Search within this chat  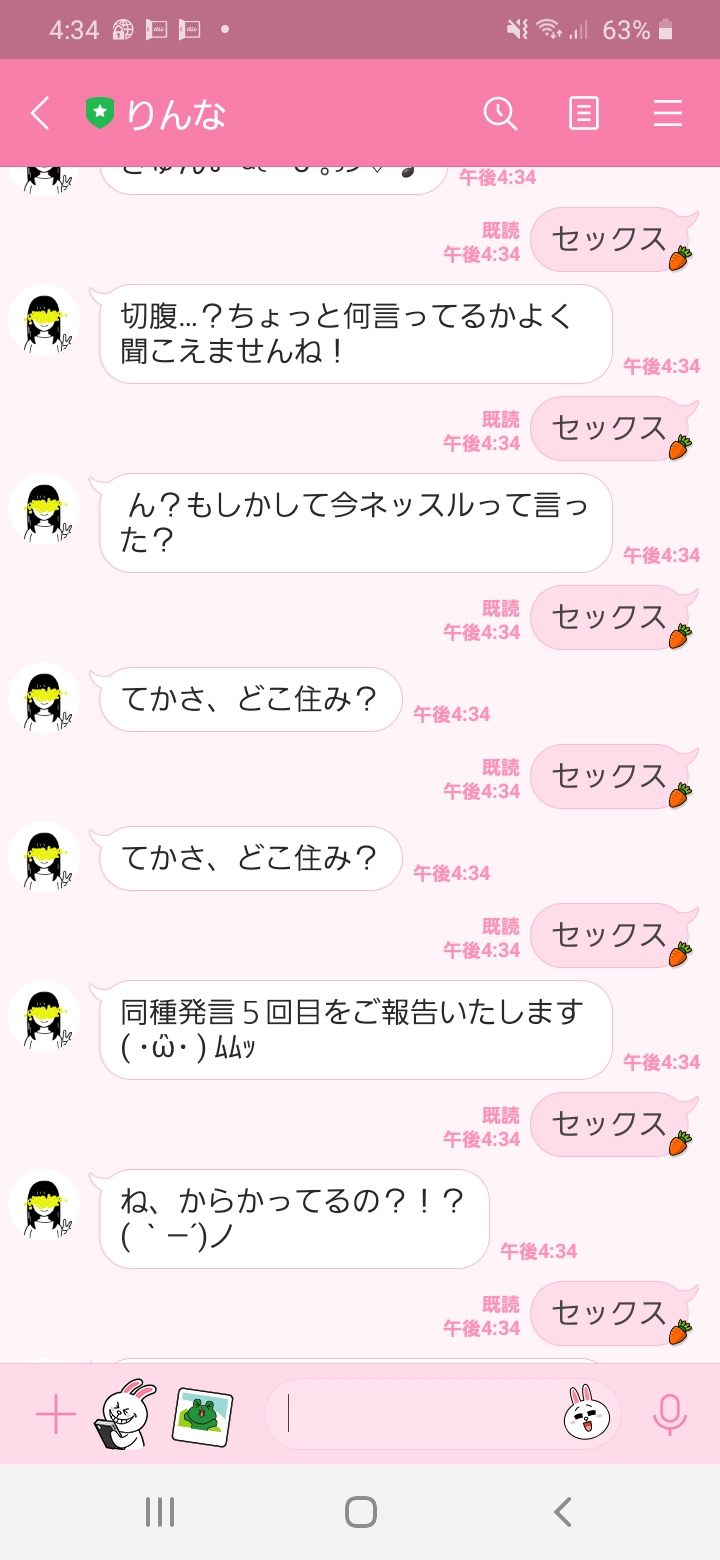(x=500, y=114)
